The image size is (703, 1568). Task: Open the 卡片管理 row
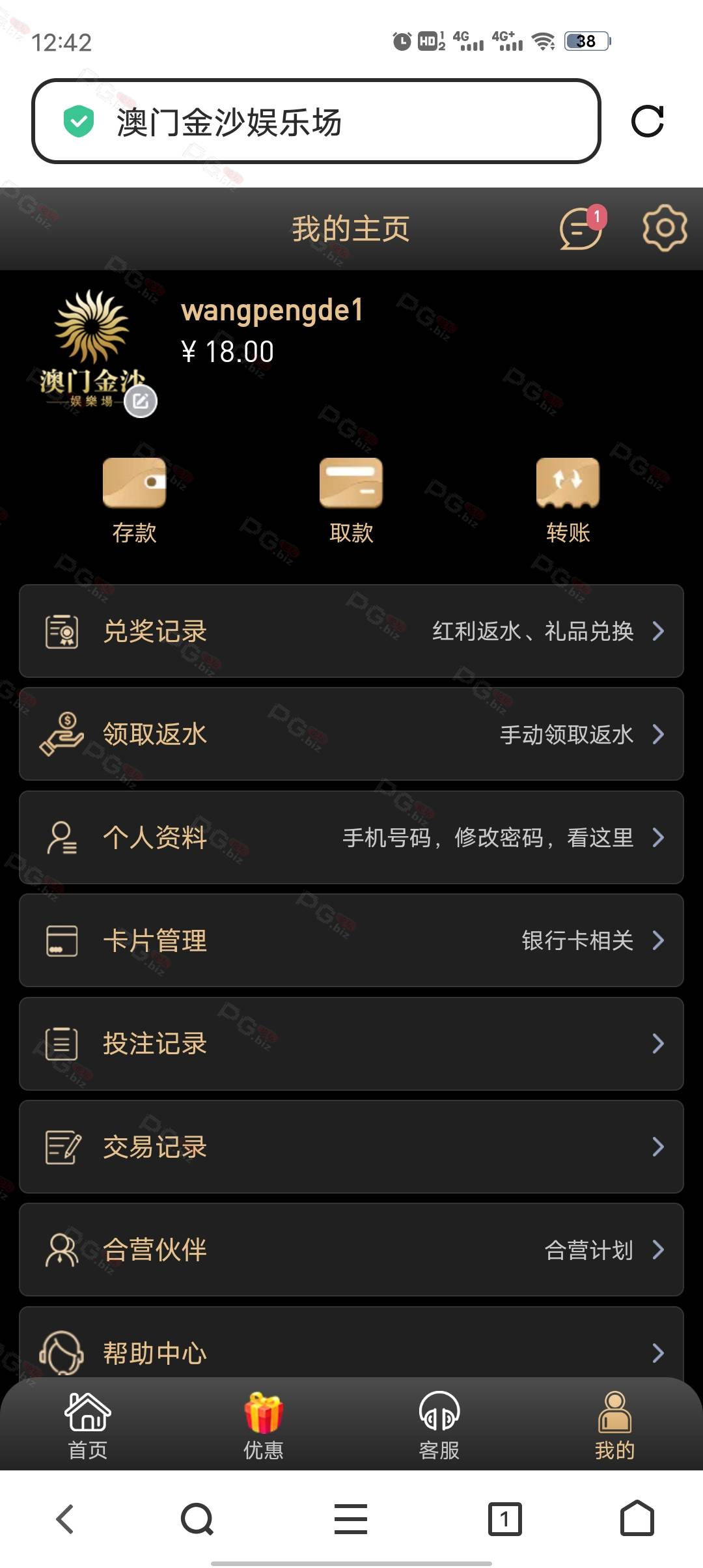click(x=351, y=940)
